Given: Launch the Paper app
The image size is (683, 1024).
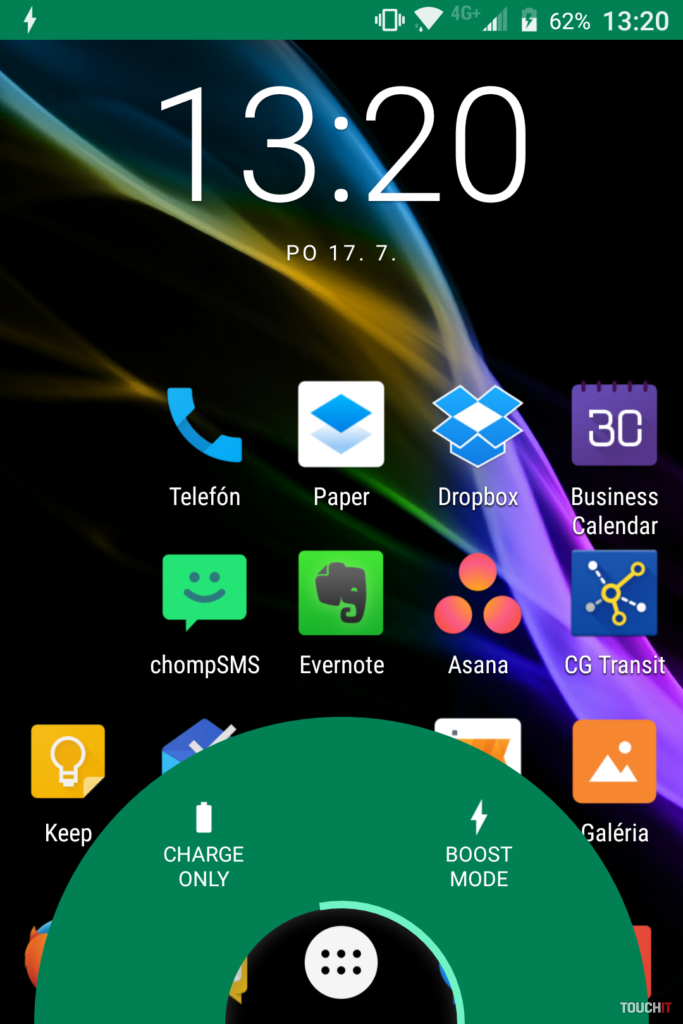Looking at the screenshot, I should tap(341, 425).
